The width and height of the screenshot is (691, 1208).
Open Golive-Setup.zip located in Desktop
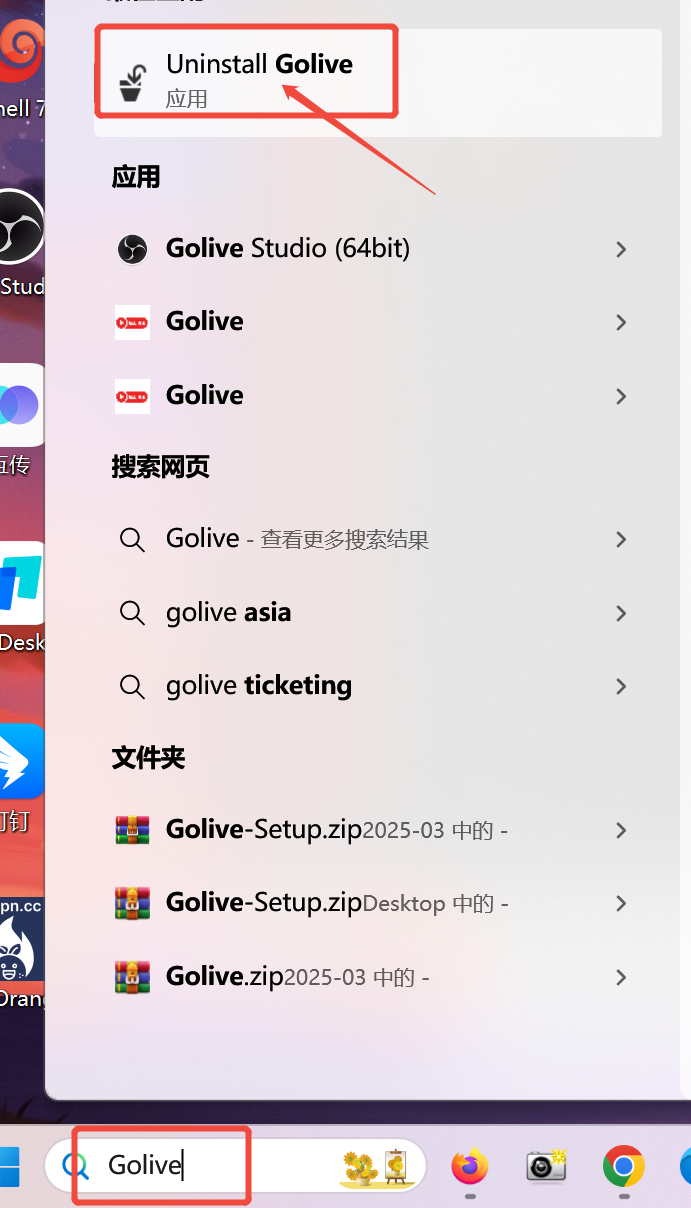tap(336, 904)
